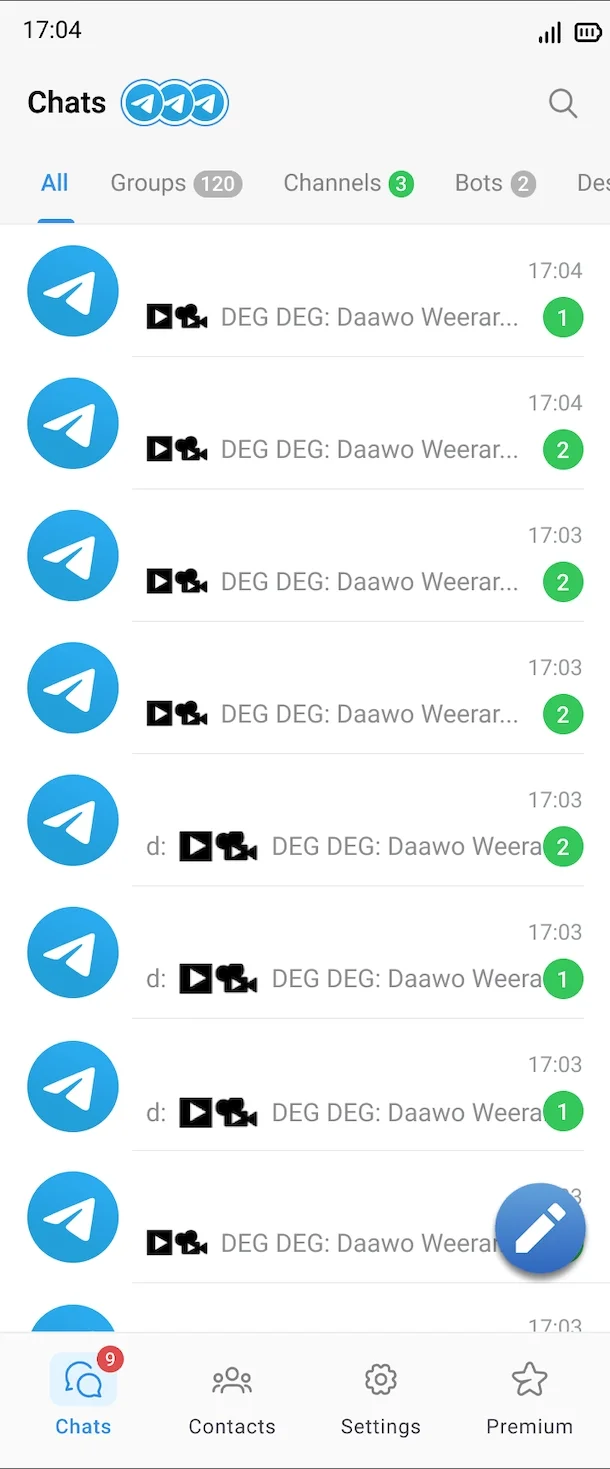Image resolution: width=610 pixels, height=1469 pixels.
Task: Select the Bots tab
Action: tap(495, 184)
